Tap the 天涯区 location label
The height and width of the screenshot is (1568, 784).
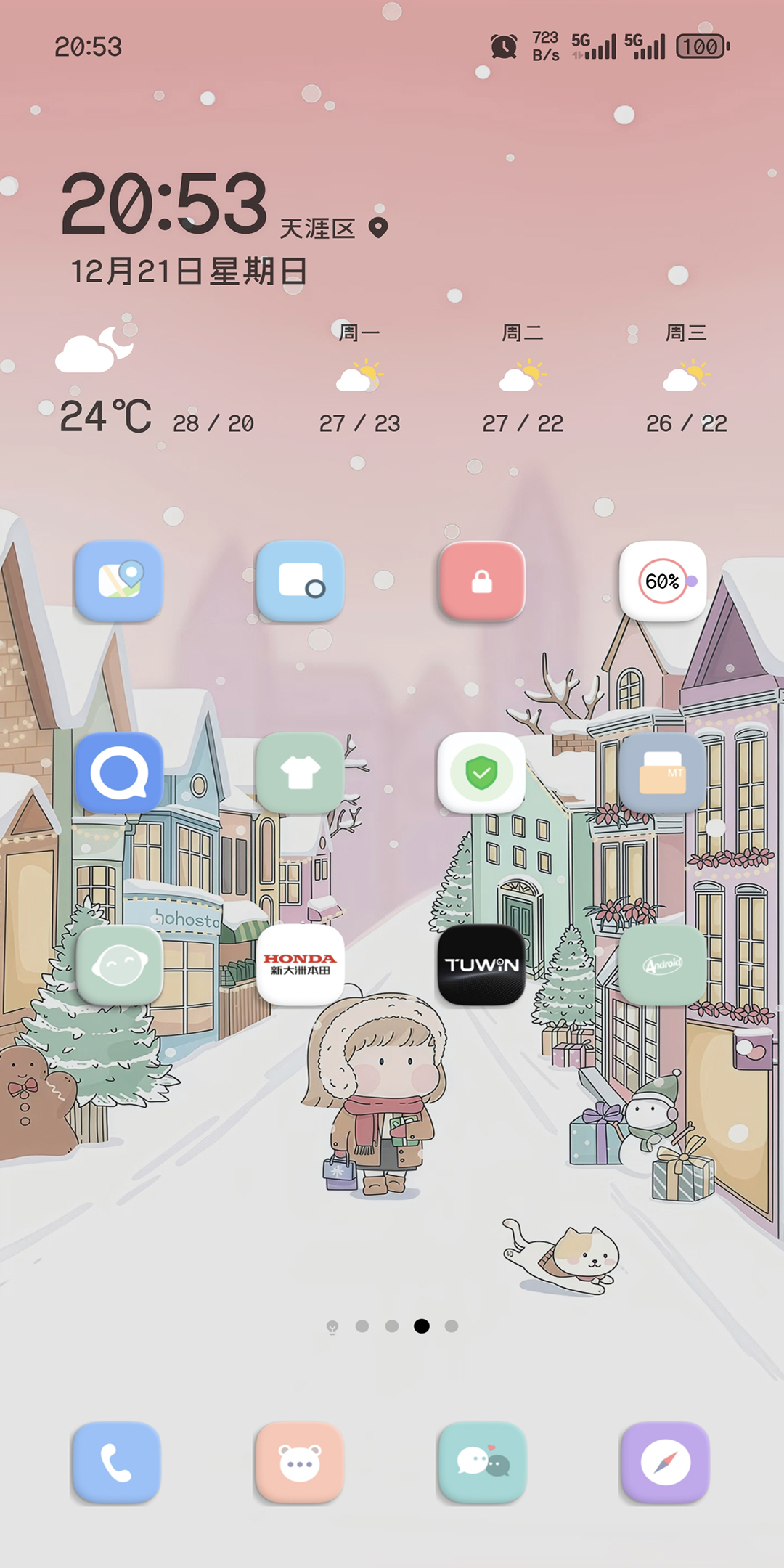(318, 229)
